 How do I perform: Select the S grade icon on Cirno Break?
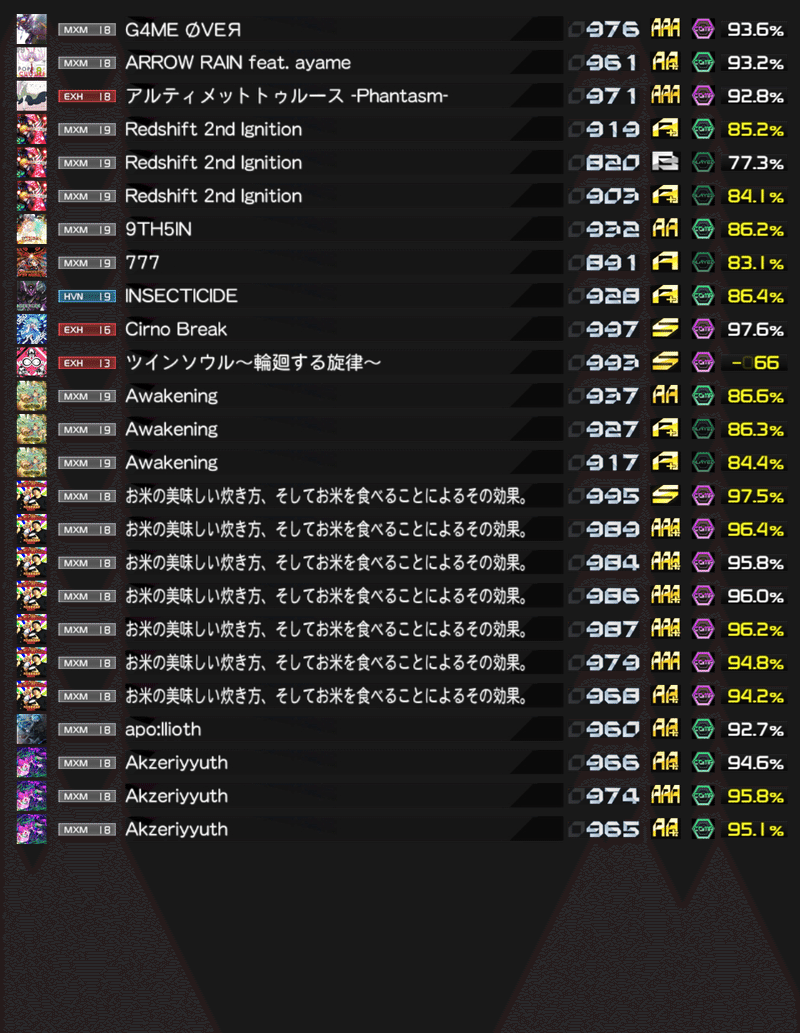tap(665, 329)
